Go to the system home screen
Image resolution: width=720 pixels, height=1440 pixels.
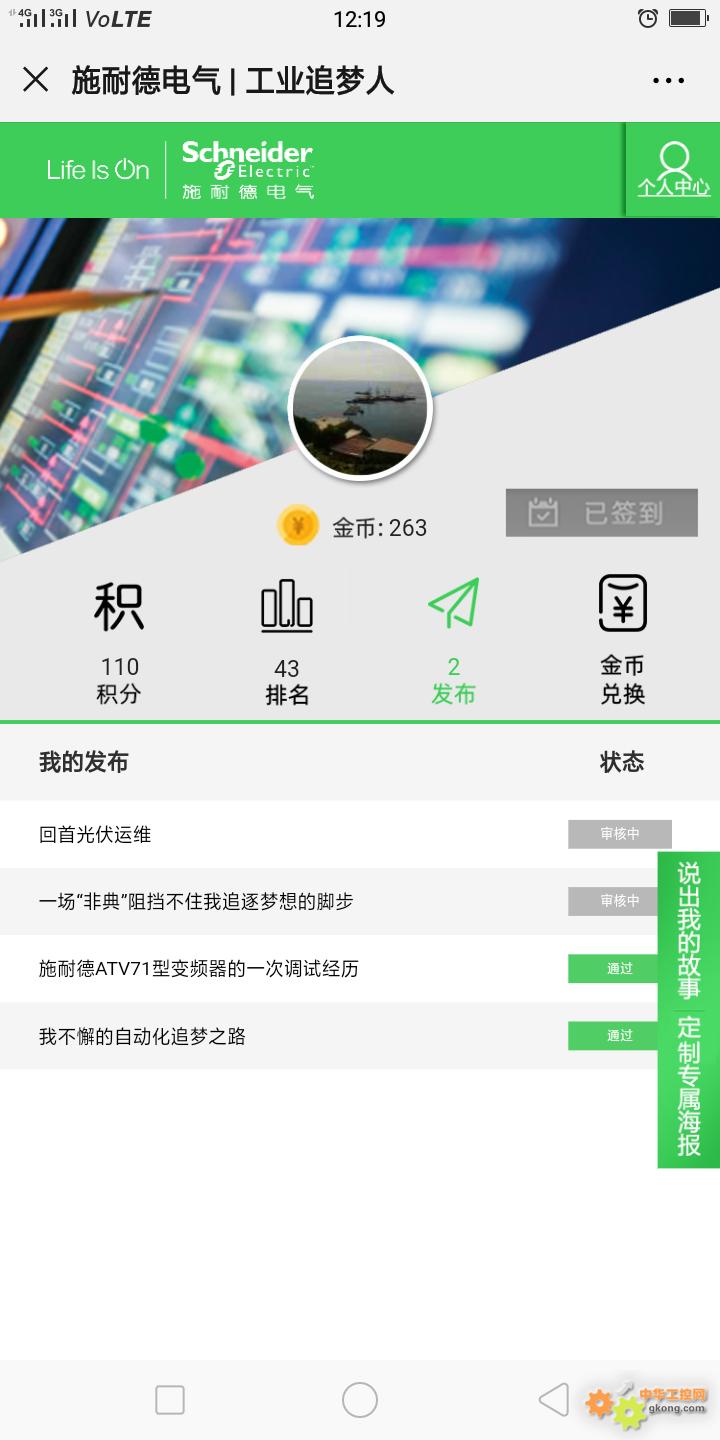pyautogui.click(x=360, y=1400)
